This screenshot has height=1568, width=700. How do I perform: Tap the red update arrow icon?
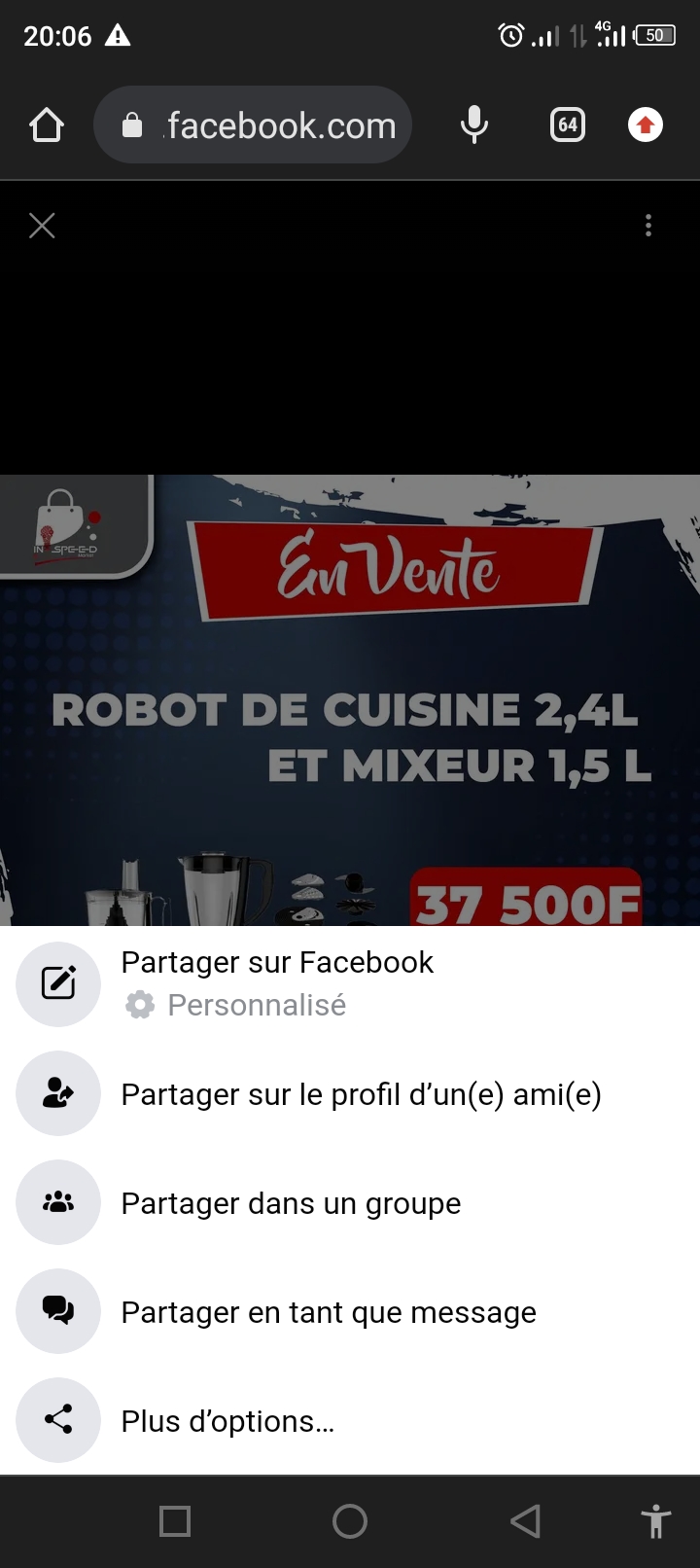coord(646,125)
